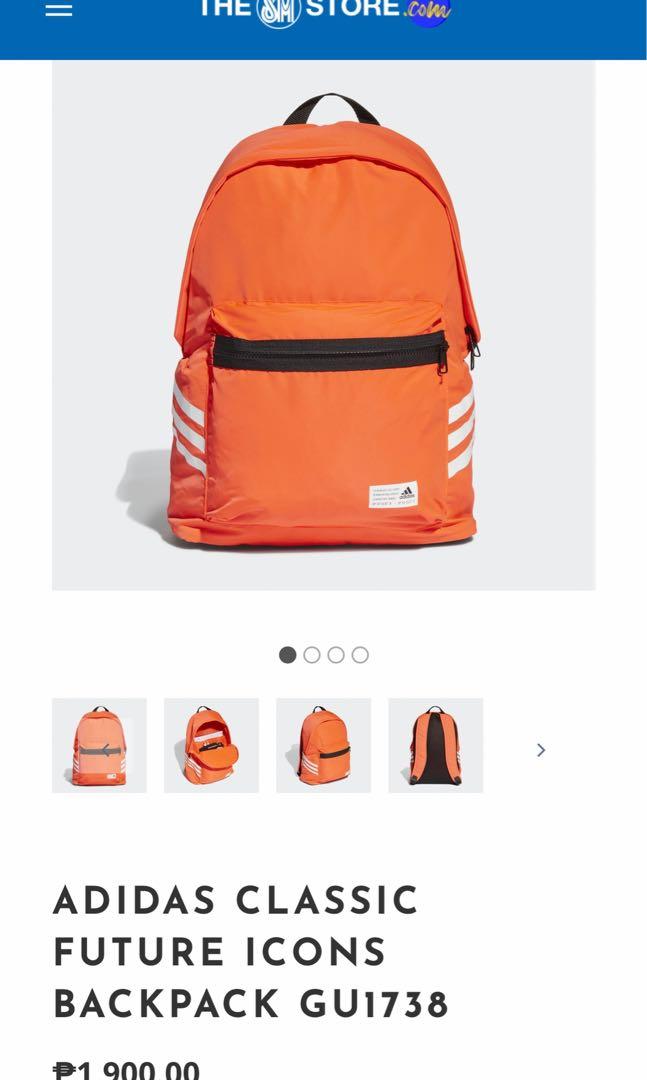Open the hamburger menu

pos(59,11)
